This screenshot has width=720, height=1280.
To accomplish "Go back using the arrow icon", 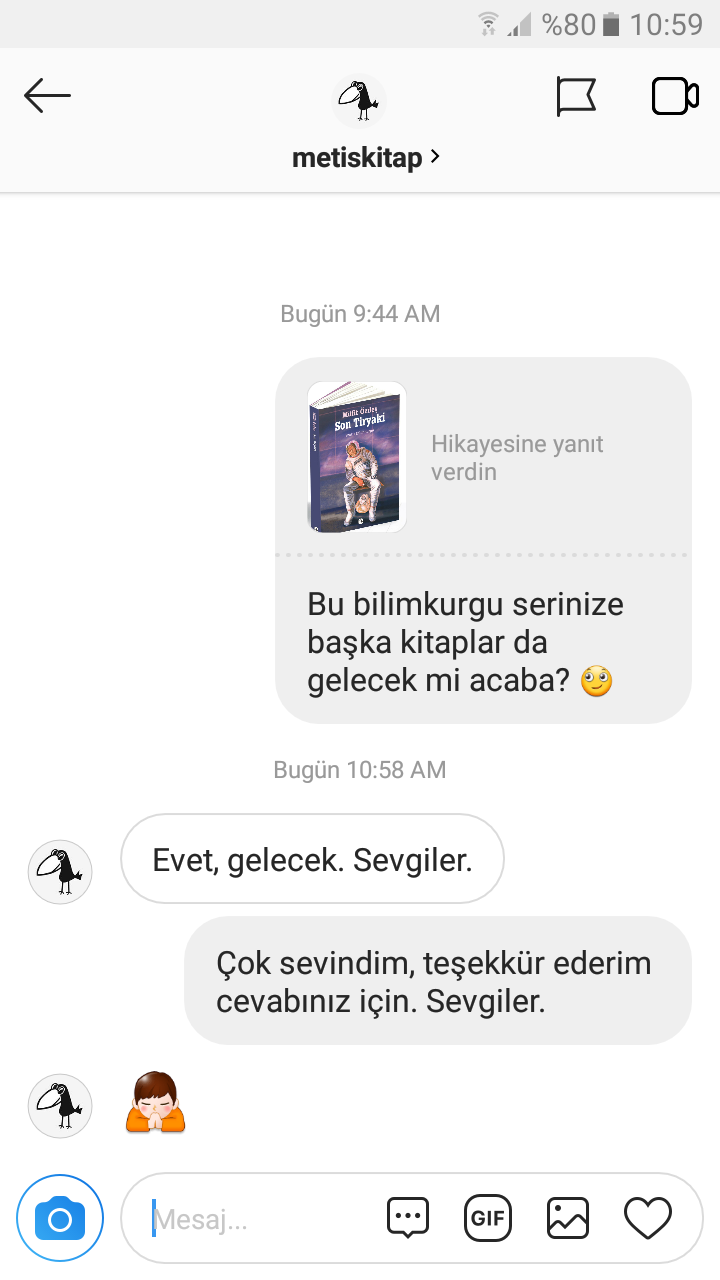I will coord(47,97).
